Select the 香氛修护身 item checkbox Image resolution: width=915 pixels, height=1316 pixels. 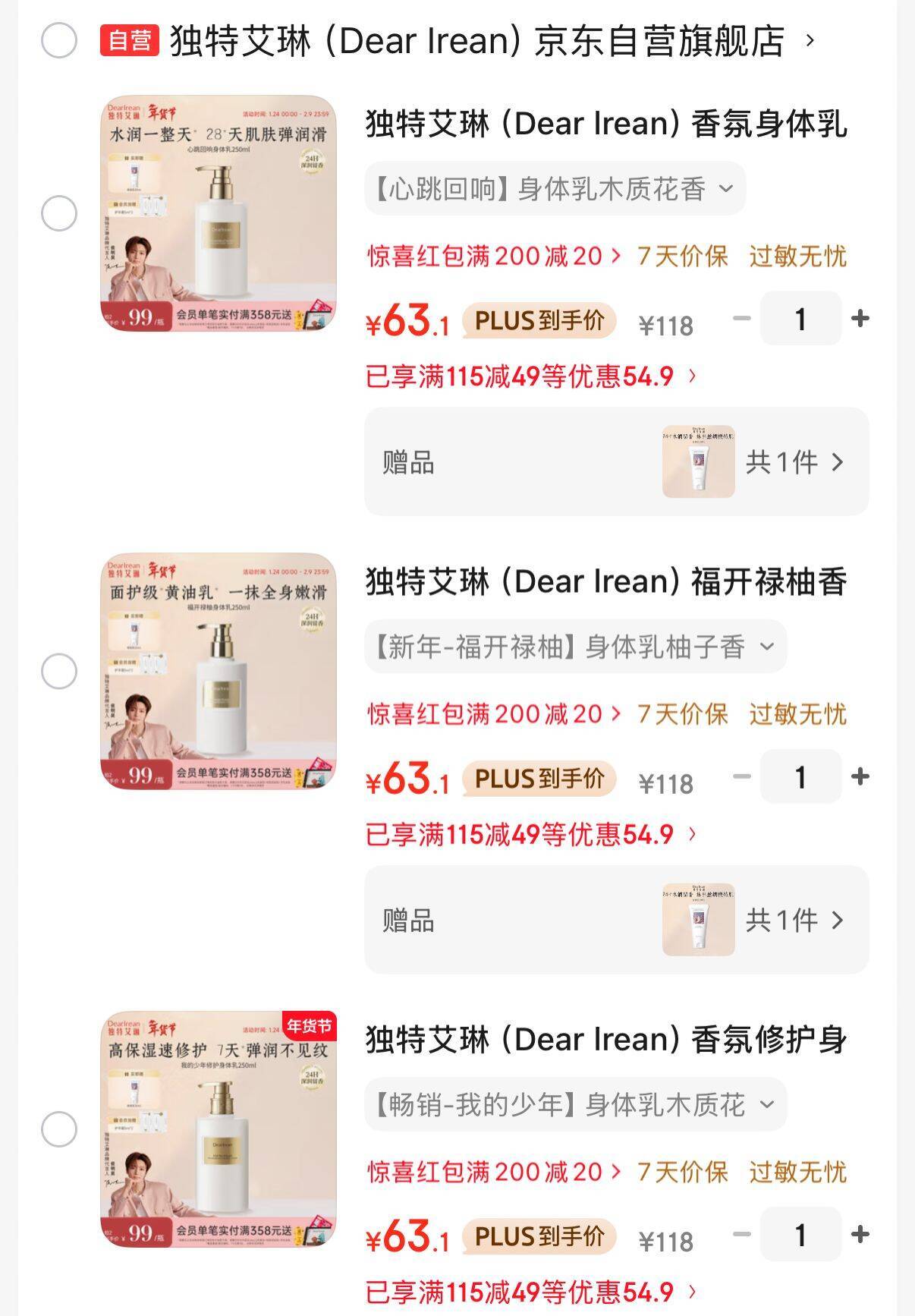click(58, 1129)
